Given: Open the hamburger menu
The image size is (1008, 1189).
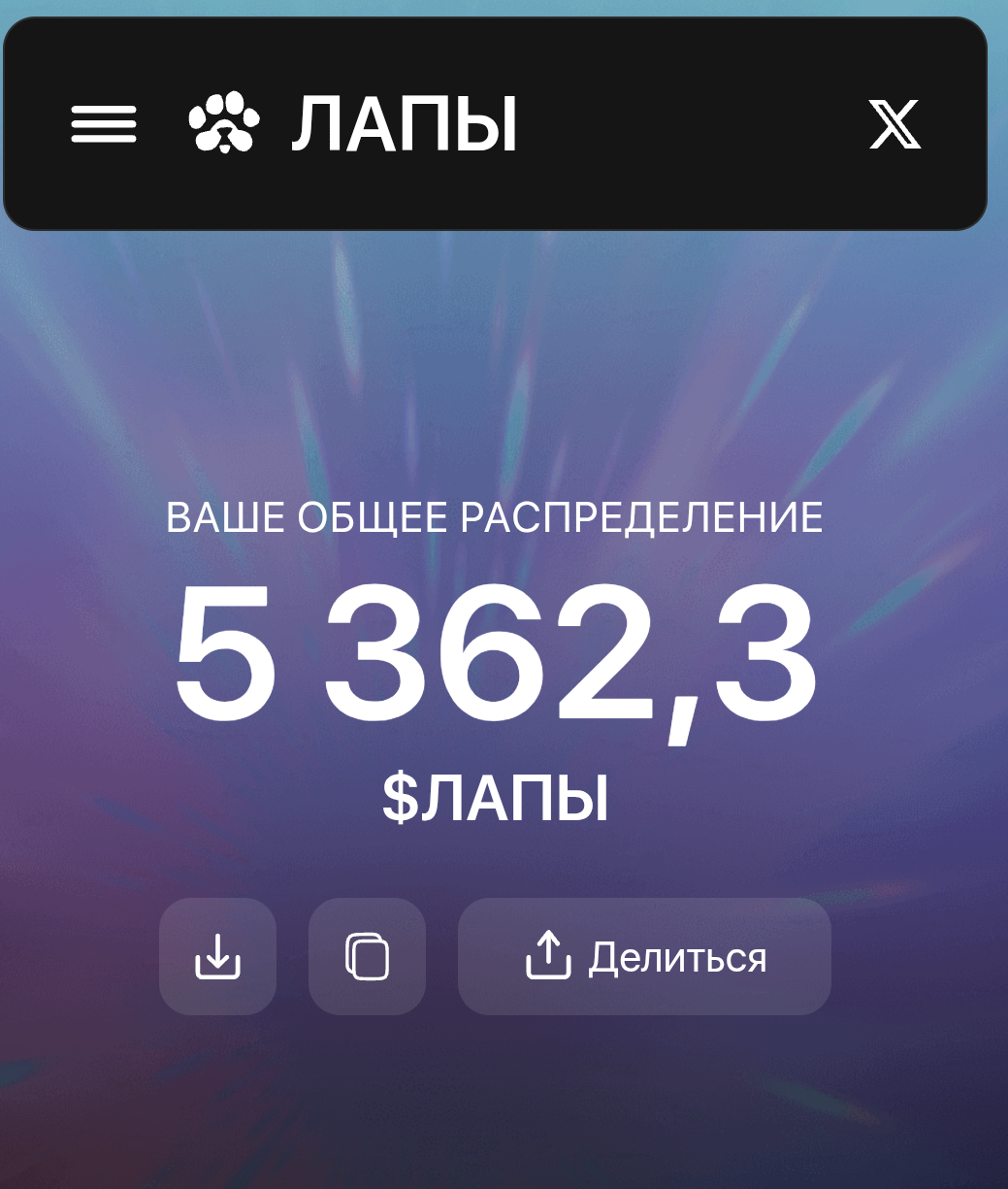Looking at the screenshot, I should point(104,124).
